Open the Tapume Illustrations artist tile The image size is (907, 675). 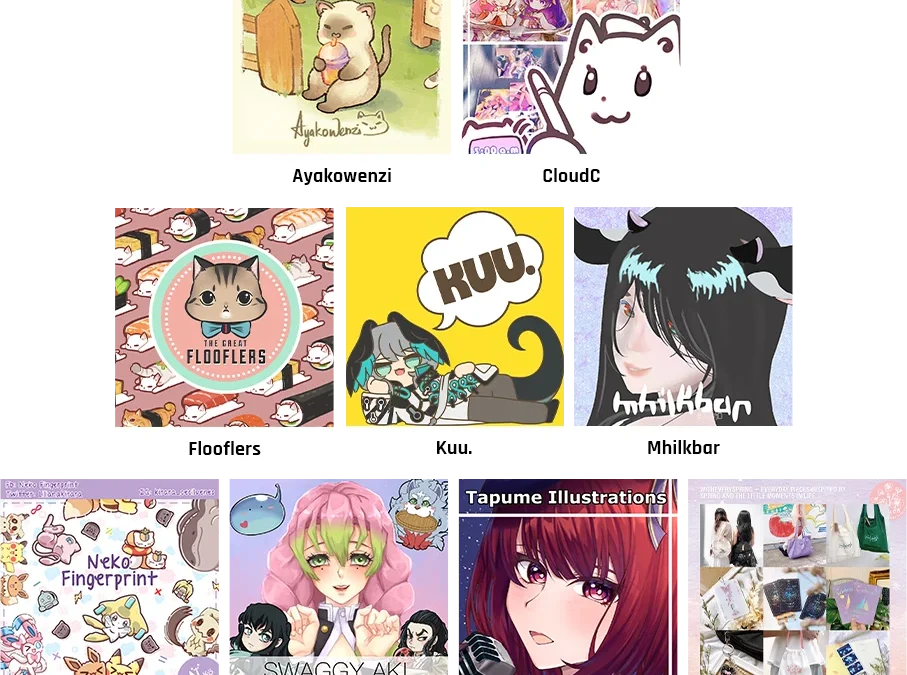pos(568,577)
